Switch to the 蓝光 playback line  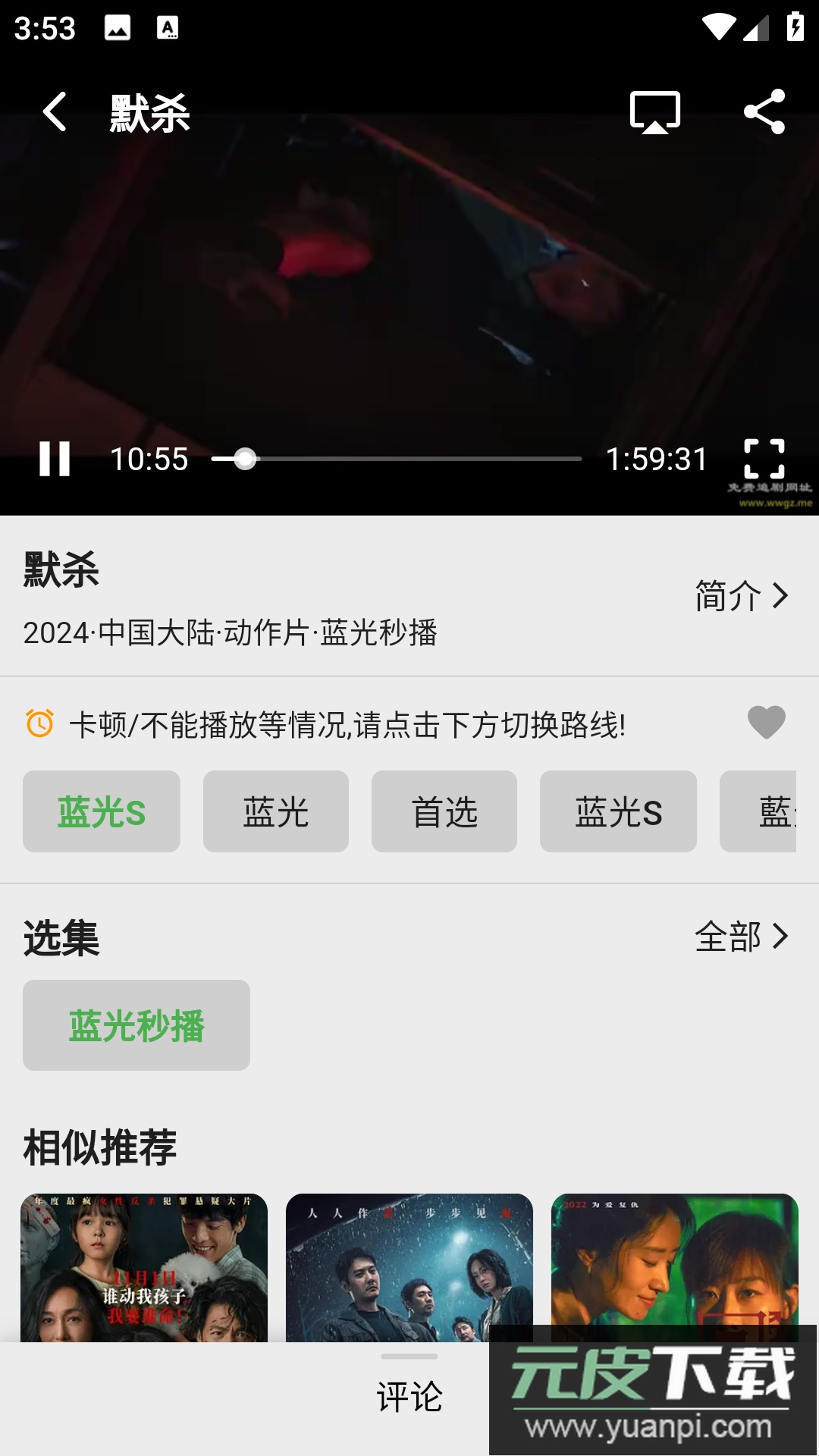click(275, 811)
